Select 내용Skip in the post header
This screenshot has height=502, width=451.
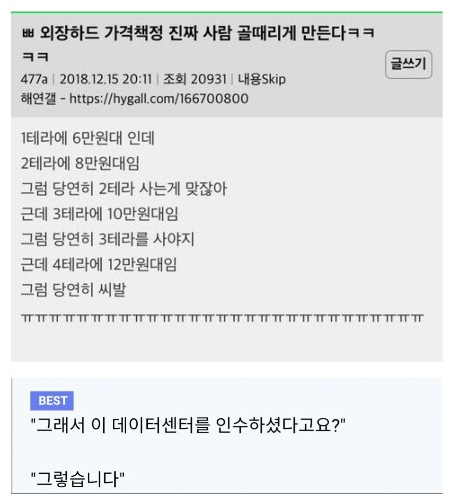click(x=262, y=79)
